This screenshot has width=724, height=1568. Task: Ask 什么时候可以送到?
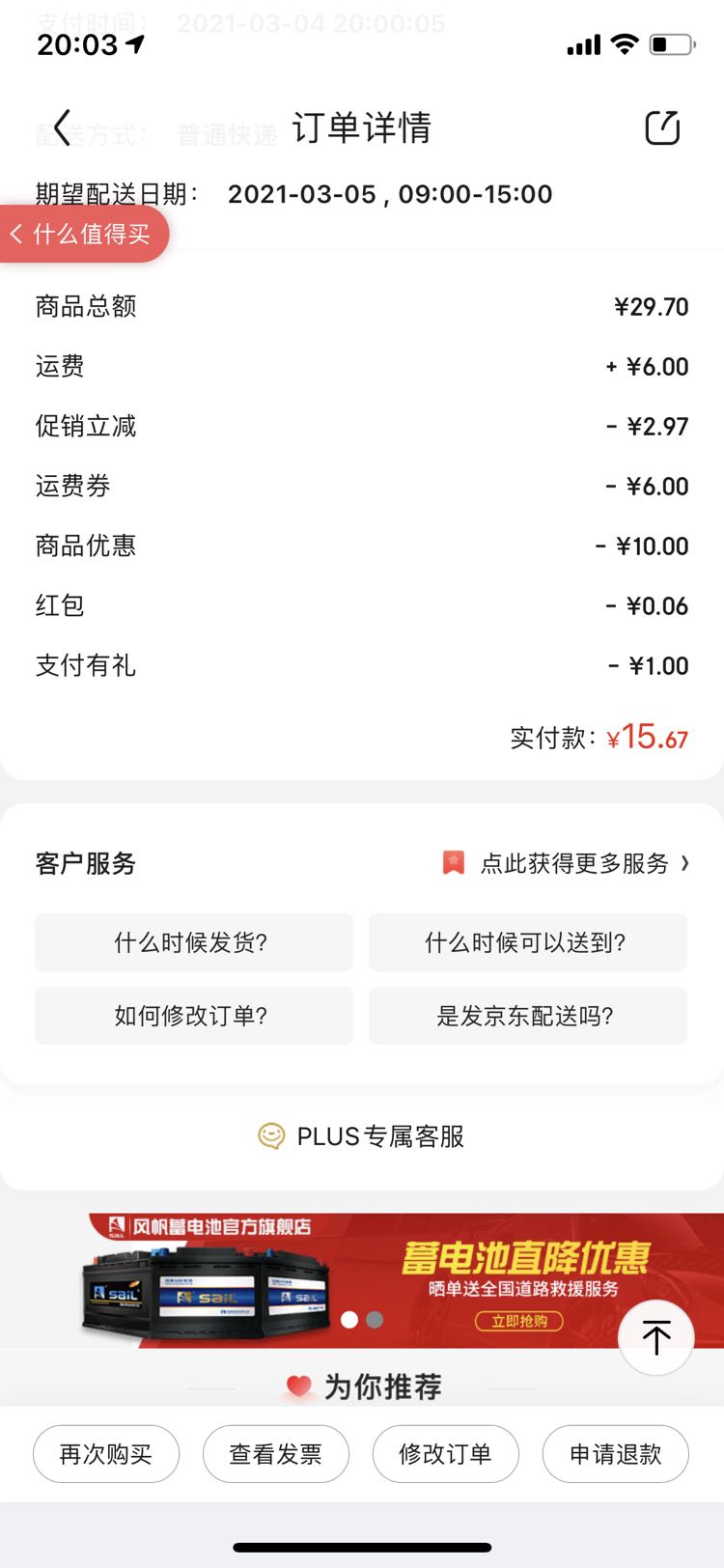click(x=528, y=942)
